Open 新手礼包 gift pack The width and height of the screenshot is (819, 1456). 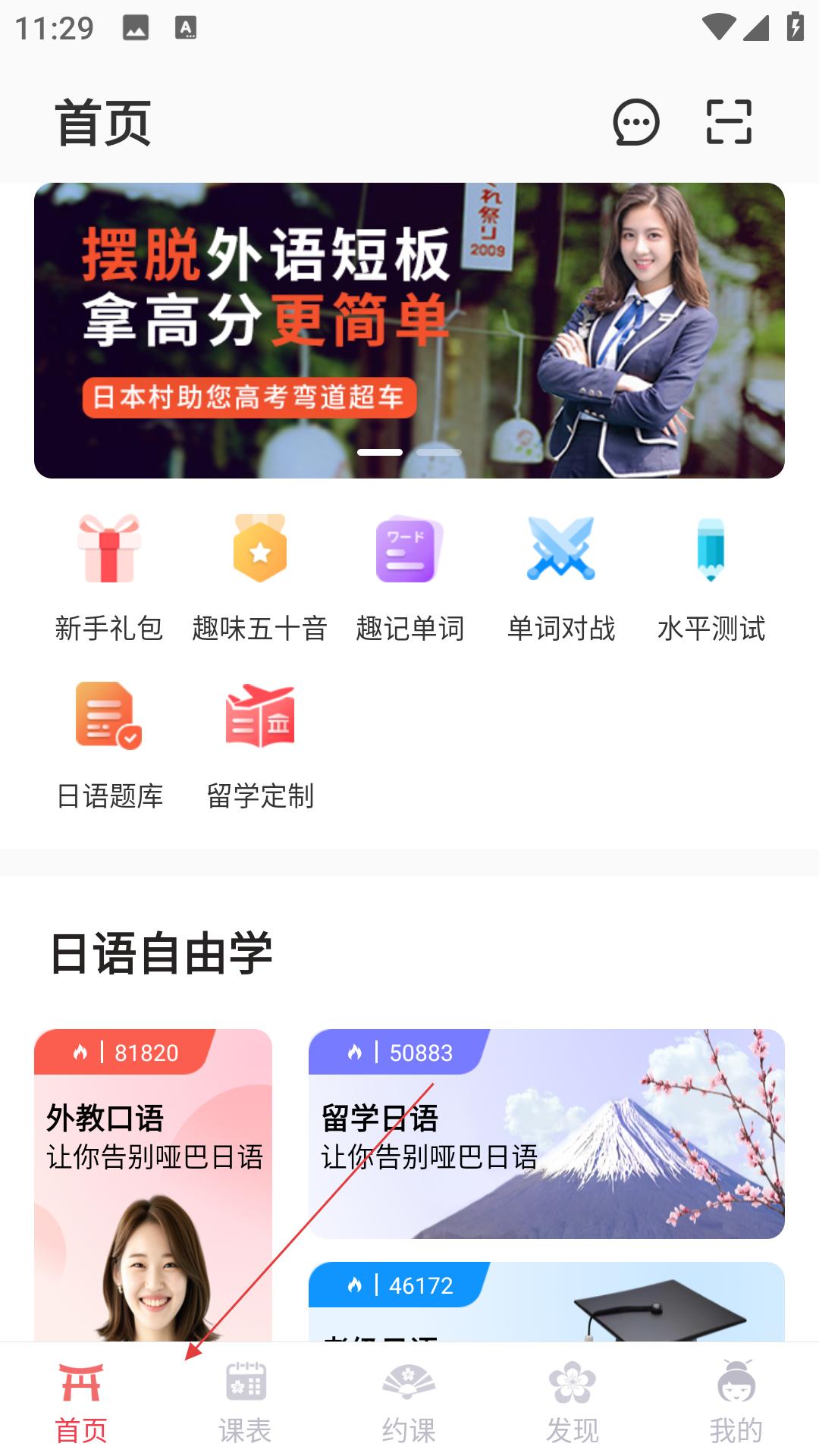pyautogui.click(x=109, y=578)
